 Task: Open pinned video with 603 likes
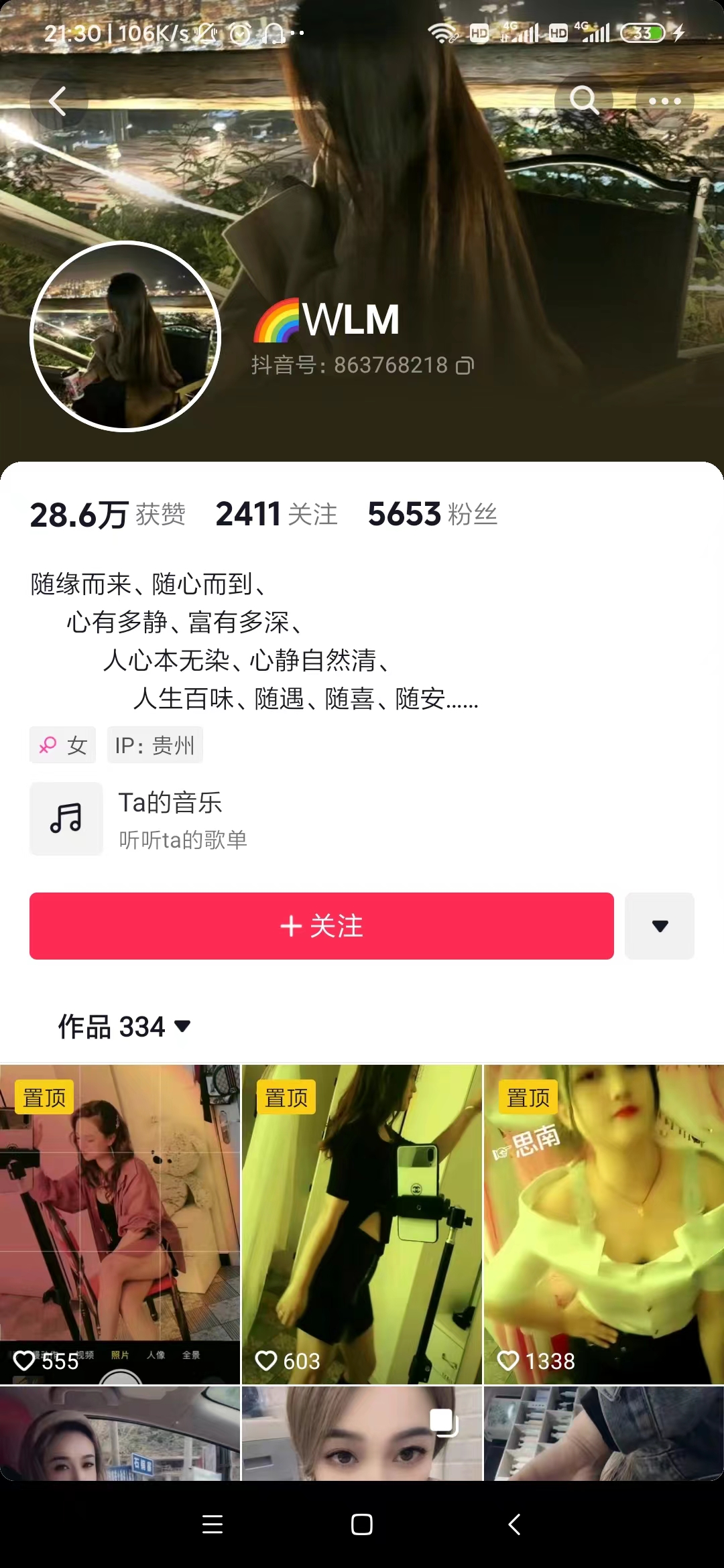pyautogui.click(x=362, y=1224)
